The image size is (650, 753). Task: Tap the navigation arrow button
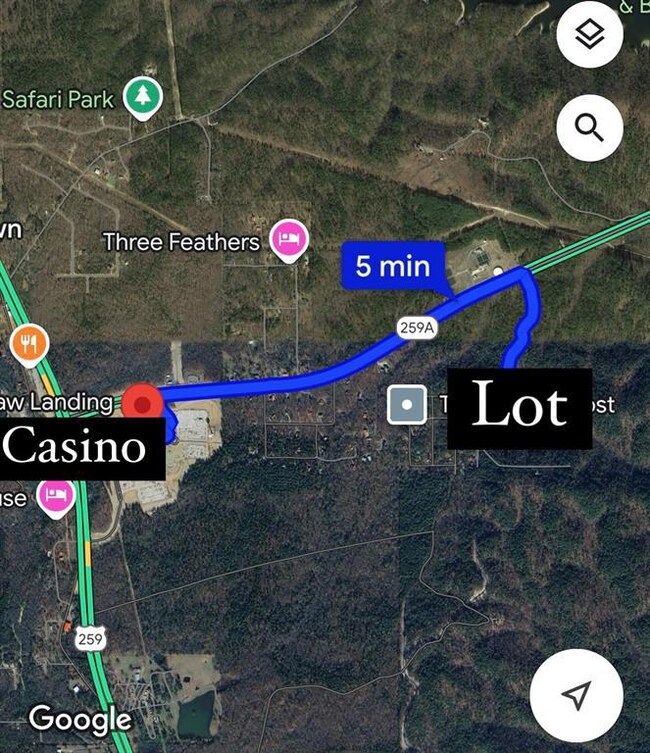pyautogui.click(x=575, y=696)
